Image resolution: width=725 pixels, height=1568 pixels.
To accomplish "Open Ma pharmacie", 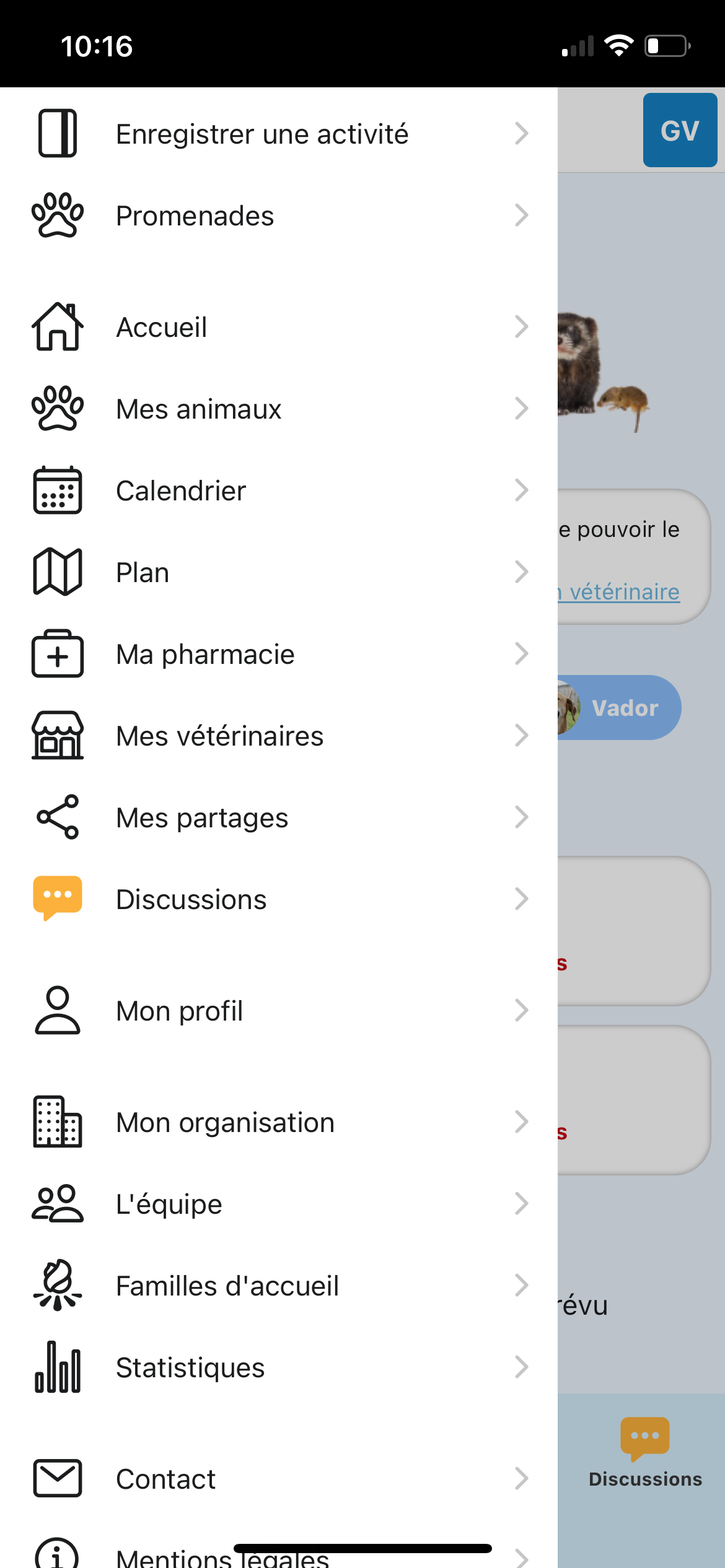I will (x=279, y=654).
